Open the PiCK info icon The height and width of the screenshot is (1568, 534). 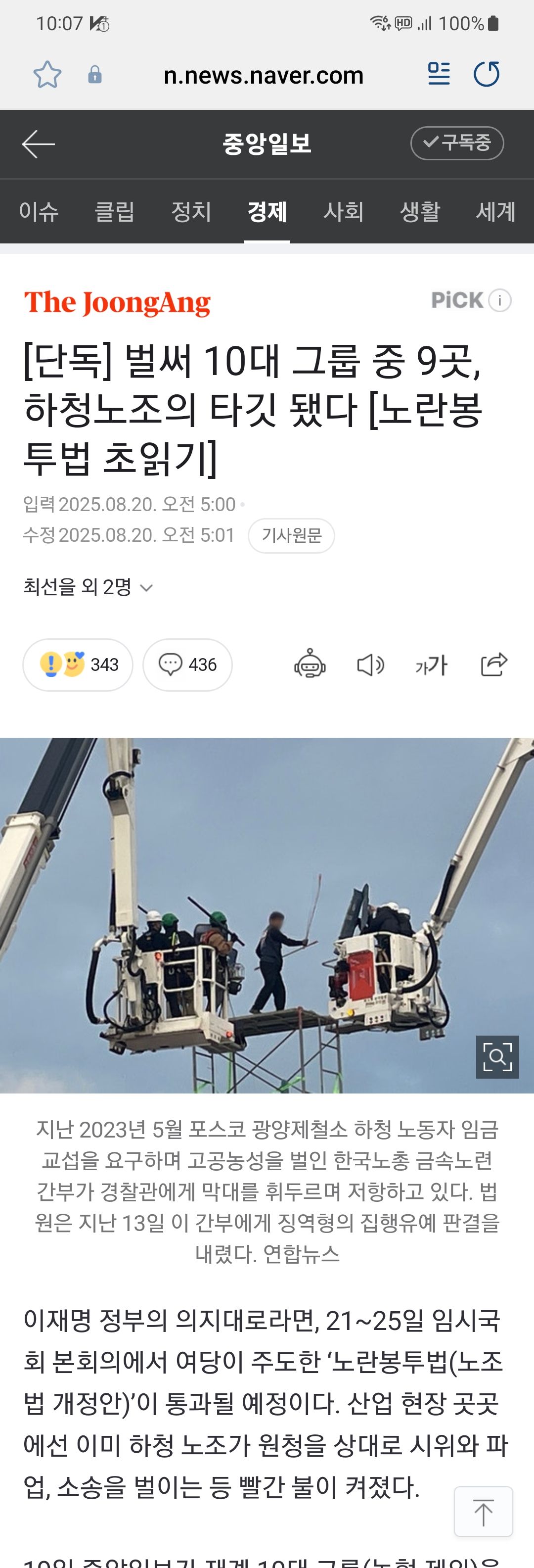click(x=500, y=300)
